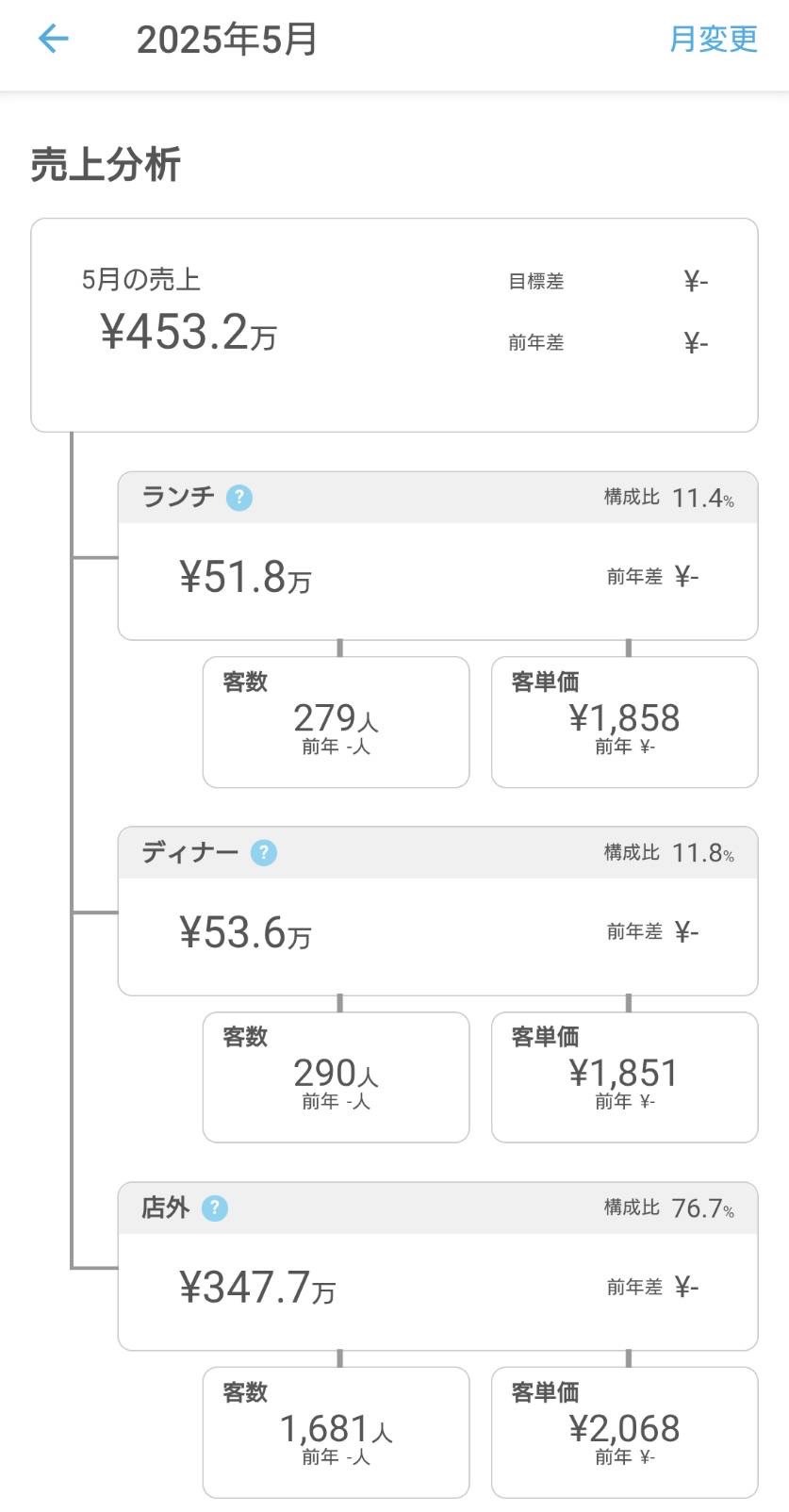Tap 月変更 to change the month
Viewport: 789px width, 1512px height.
coord(714,39)
